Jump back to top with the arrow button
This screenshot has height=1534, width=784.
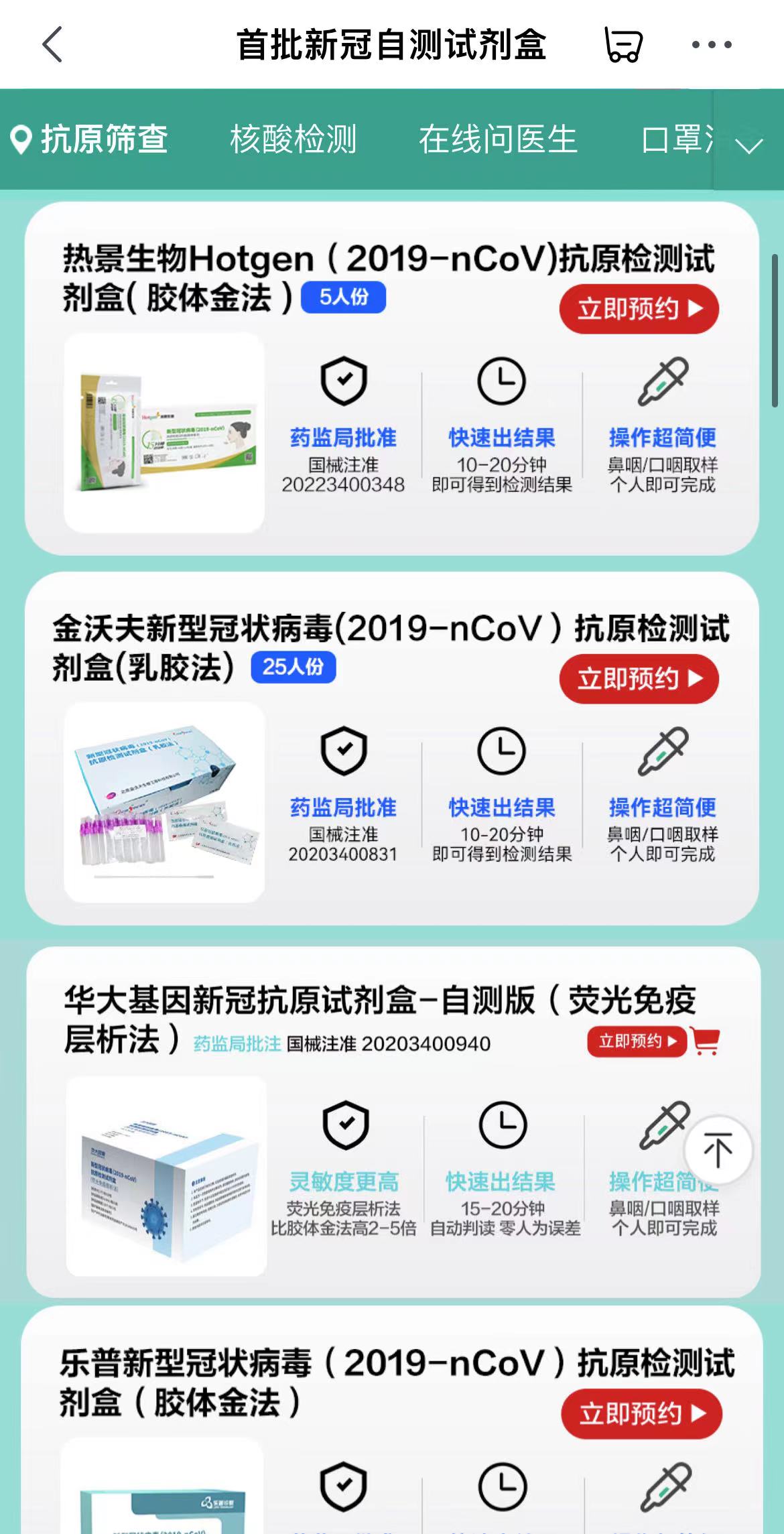click(718, 1151)
